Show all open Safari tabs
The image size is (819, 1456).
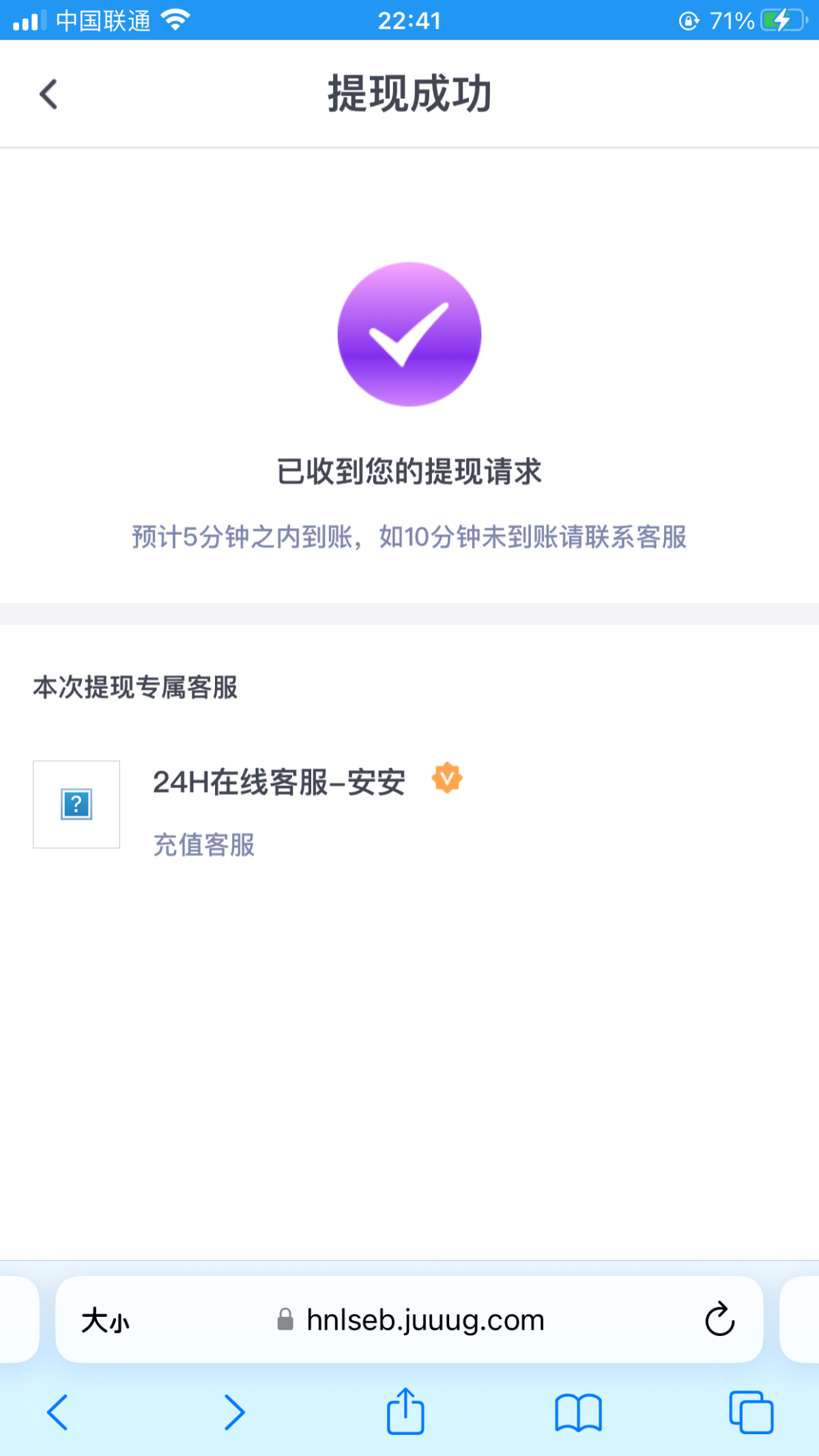(x=751, y=1412)
